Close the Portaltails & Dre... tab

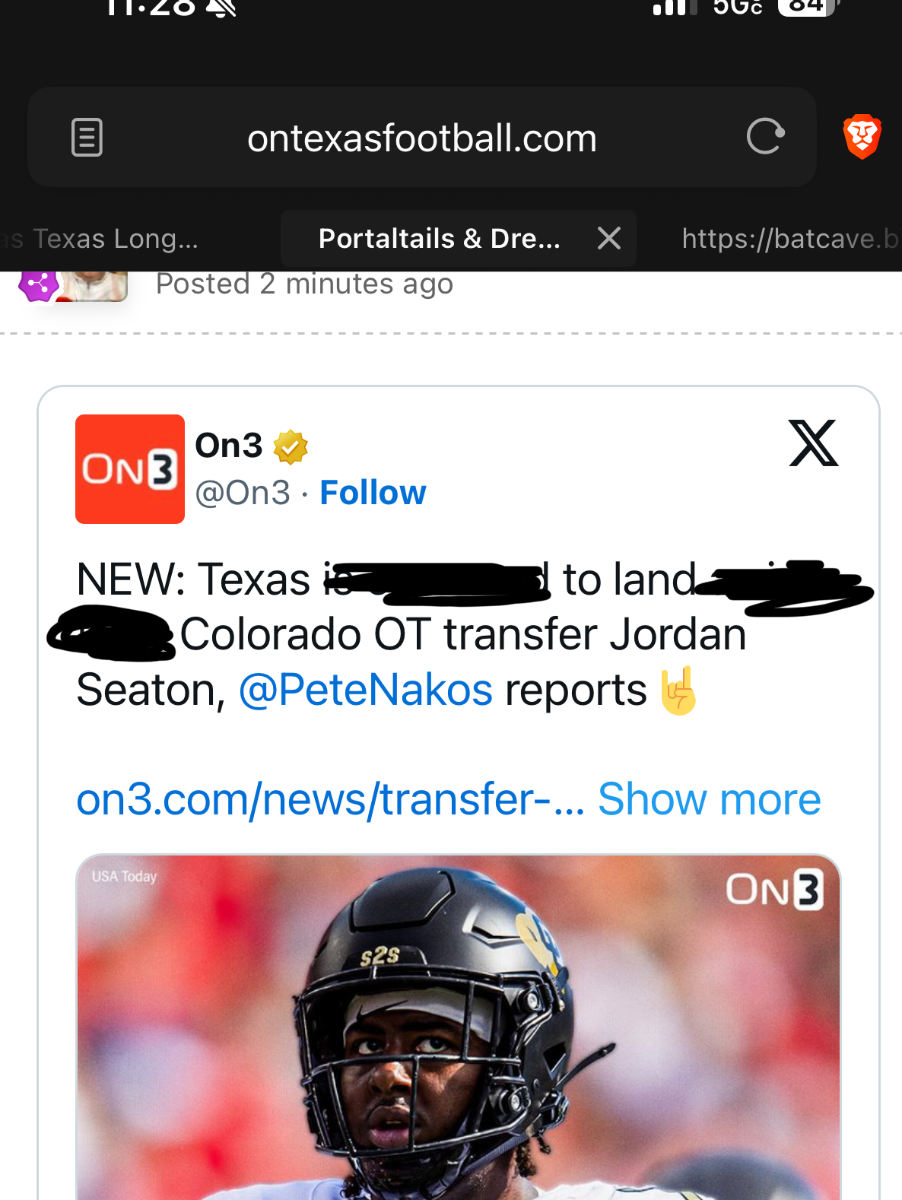click(x=609, y=239)
